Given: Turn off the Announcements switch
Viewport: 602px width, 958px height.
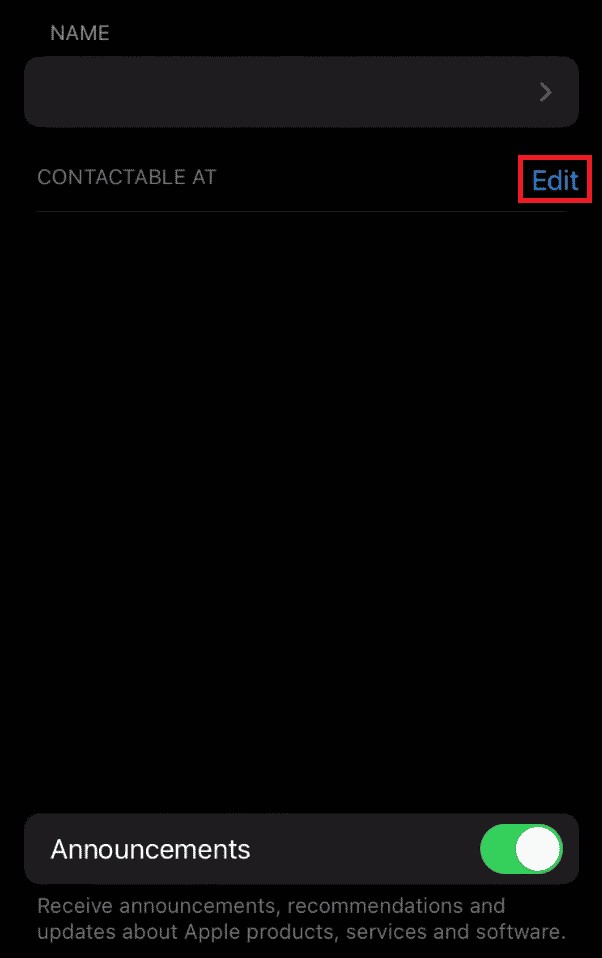Looking at the screenshot, I should (521, 850).
